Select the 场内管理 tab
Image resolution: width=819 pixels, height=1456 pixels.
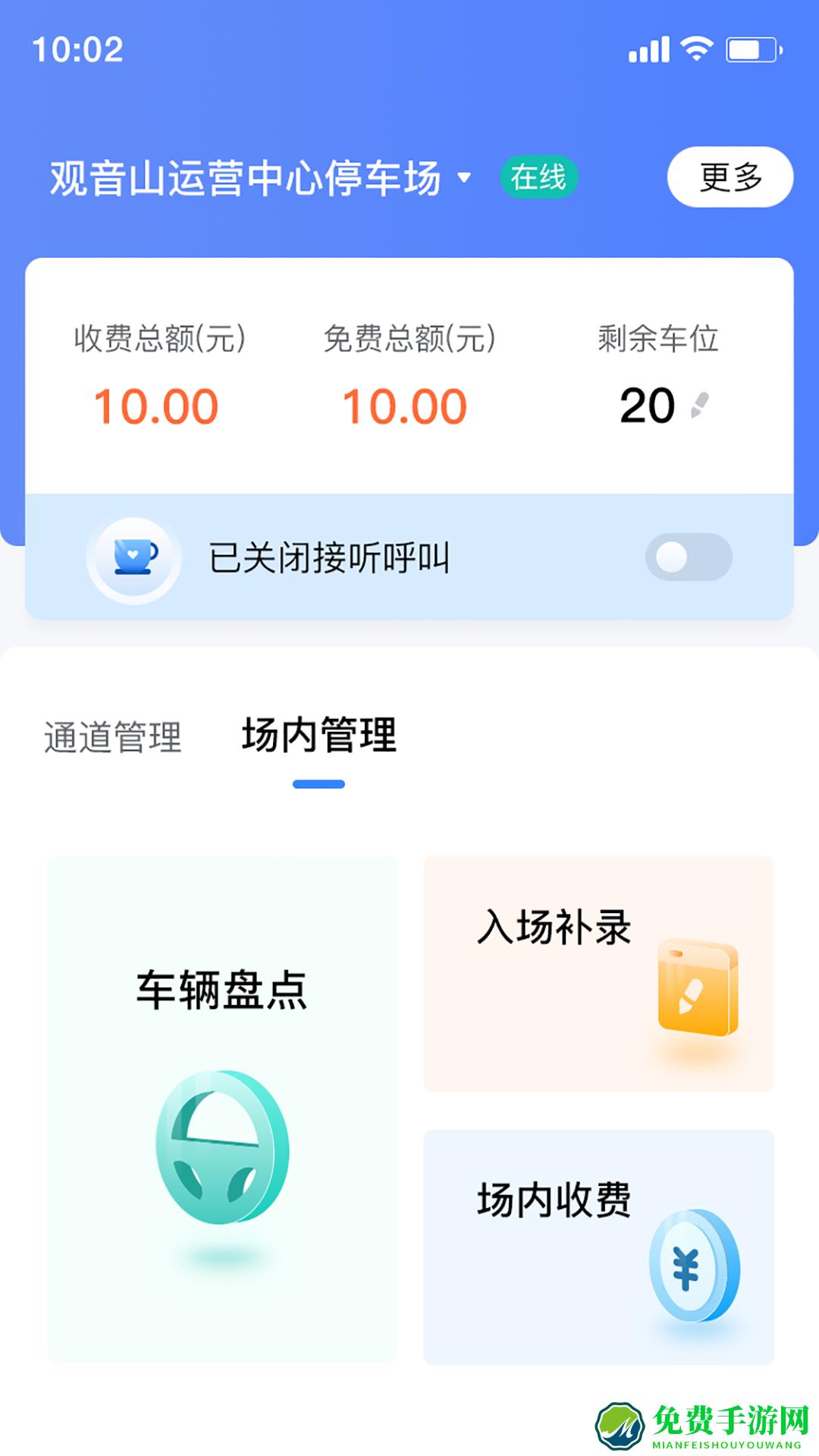click(318, 733)
